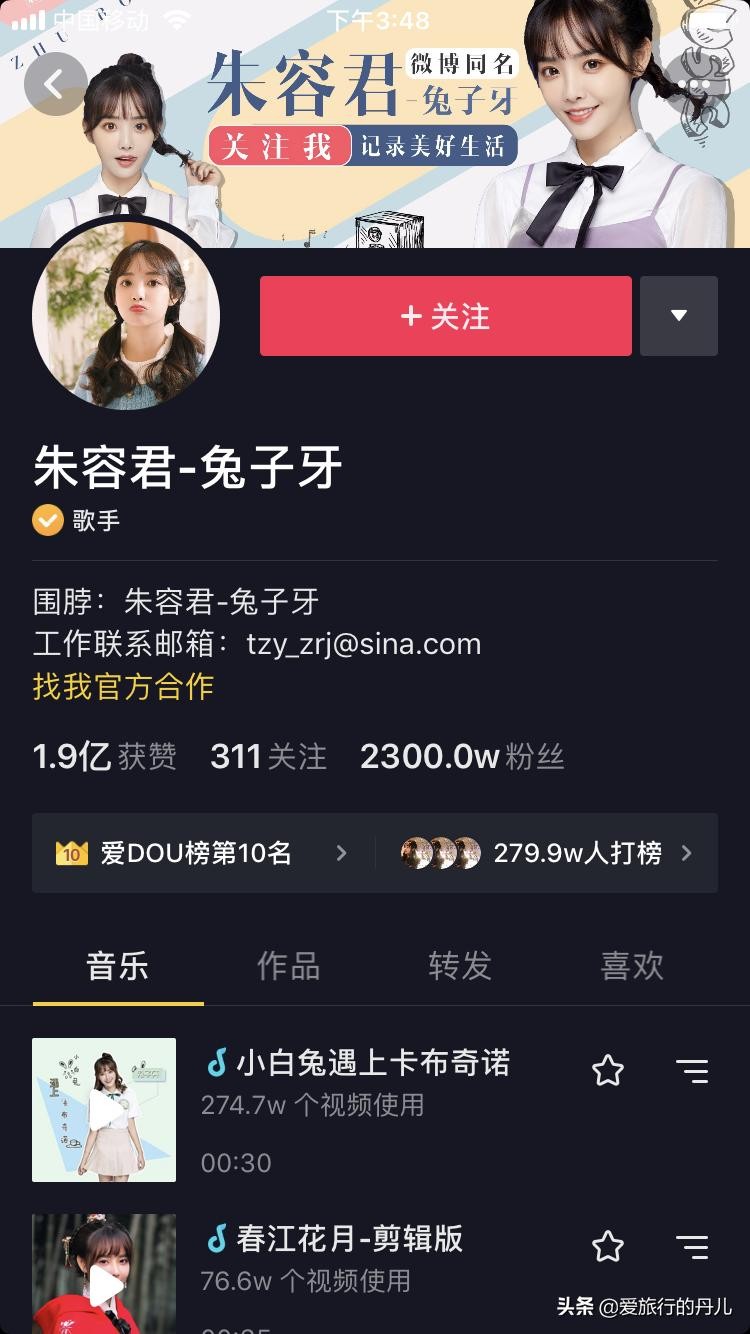This screenshot has height=1334, width=750.
Task: Expand the dropdown arrow beside 关注
Action: point(679,316)
